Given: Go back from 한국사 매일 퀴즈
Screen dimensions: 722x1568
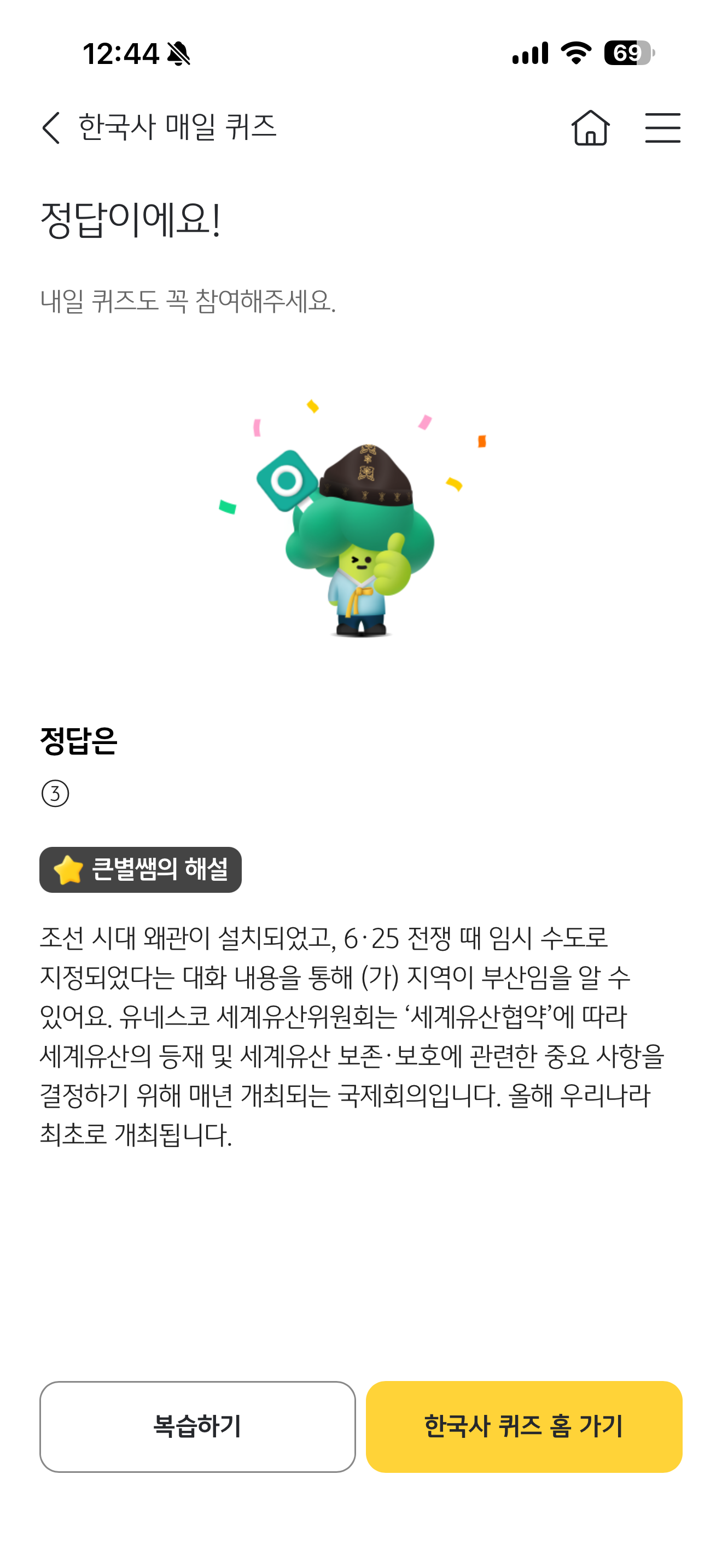Looking at the screenshot, I should (x=52, y=128).
